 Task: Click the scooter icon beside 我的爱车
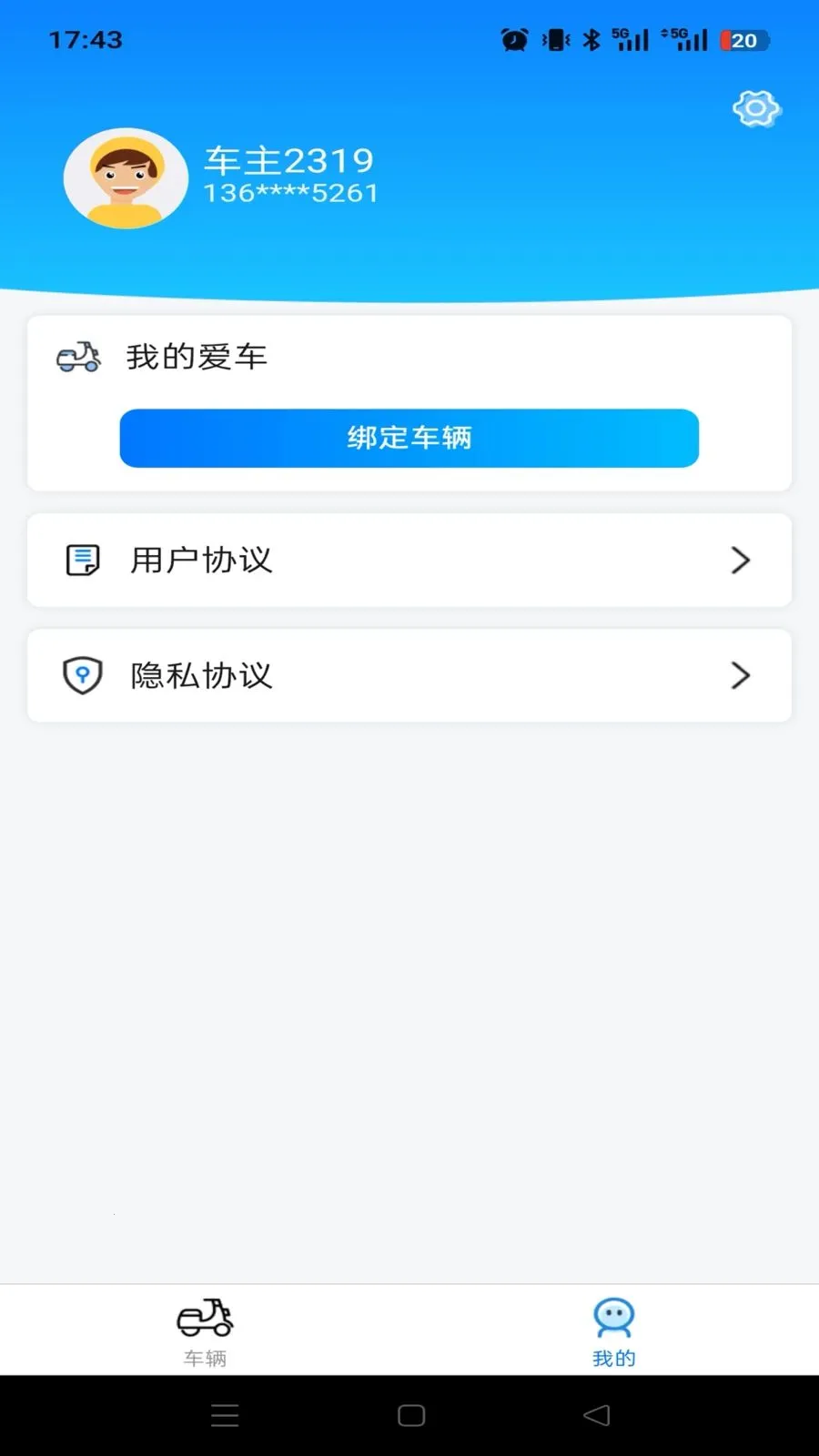(81, 357)
